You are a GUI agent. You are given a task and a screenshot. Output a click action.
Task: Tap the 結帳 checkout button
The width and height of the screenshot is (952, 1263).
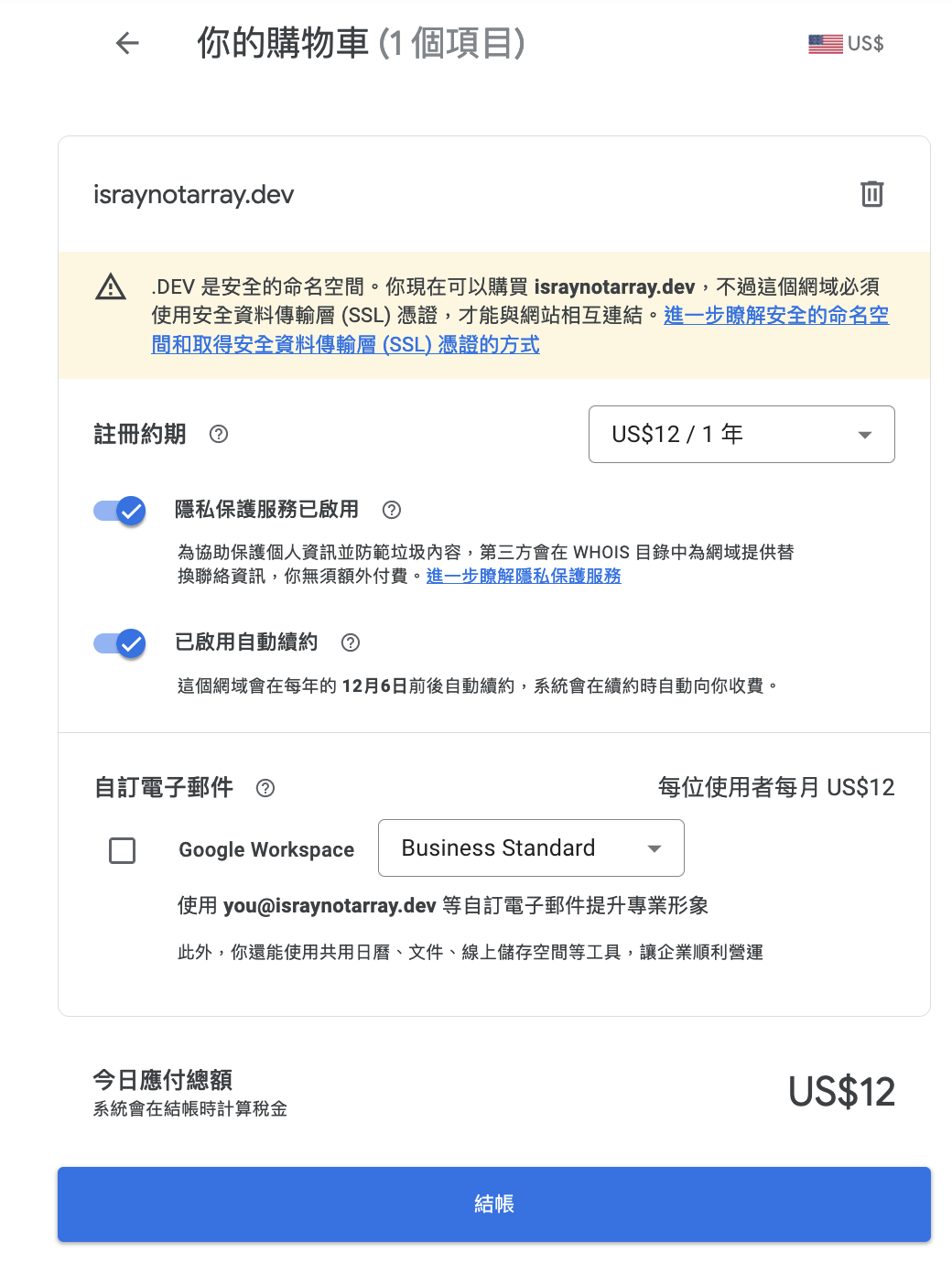pos(494,1204)
